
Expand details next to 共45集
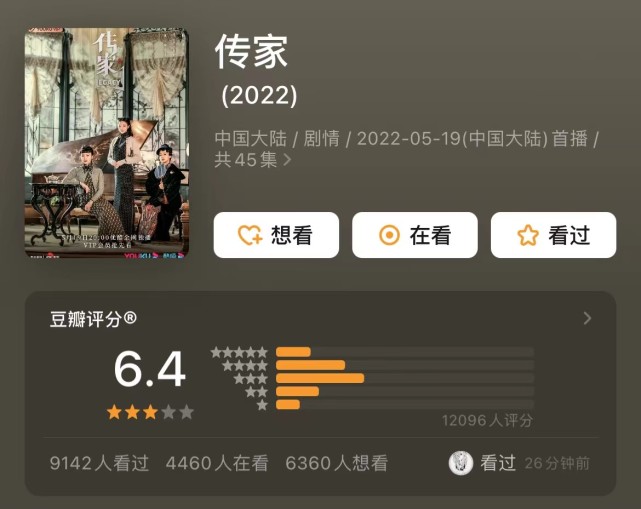pos(288,159)
